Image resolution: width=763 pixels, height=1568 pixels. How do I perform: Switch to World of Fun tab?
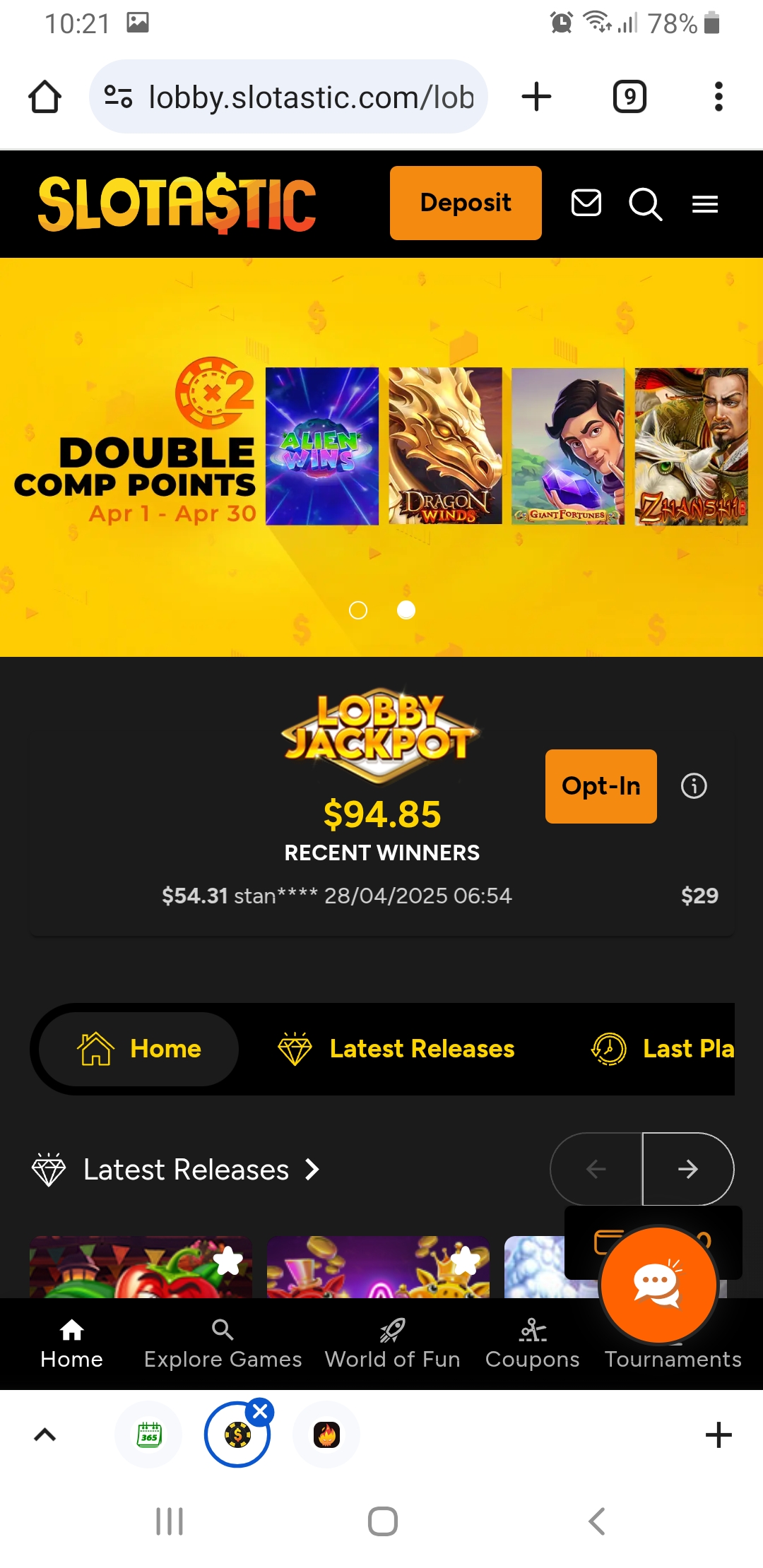392,1343
